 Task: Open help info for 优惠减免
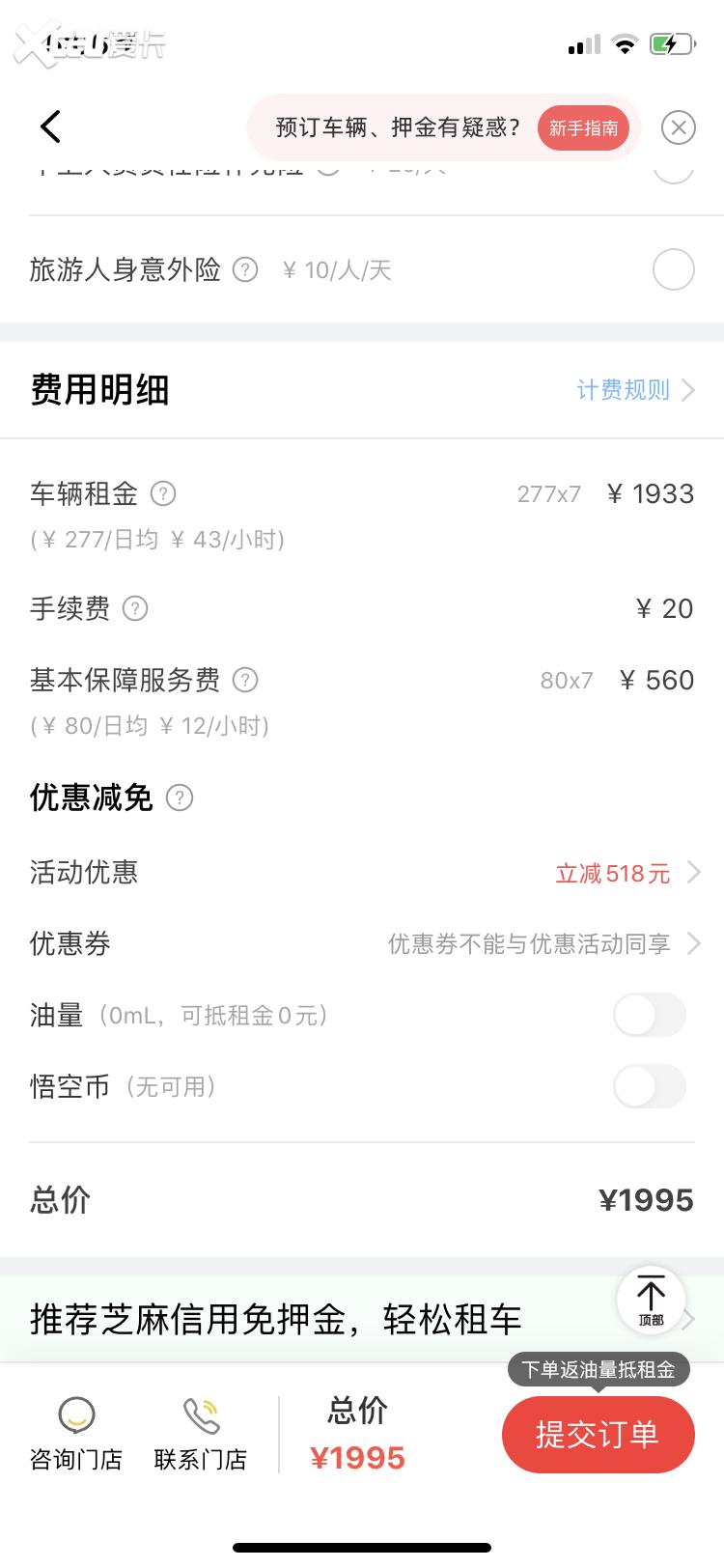(x=179, y=798)
